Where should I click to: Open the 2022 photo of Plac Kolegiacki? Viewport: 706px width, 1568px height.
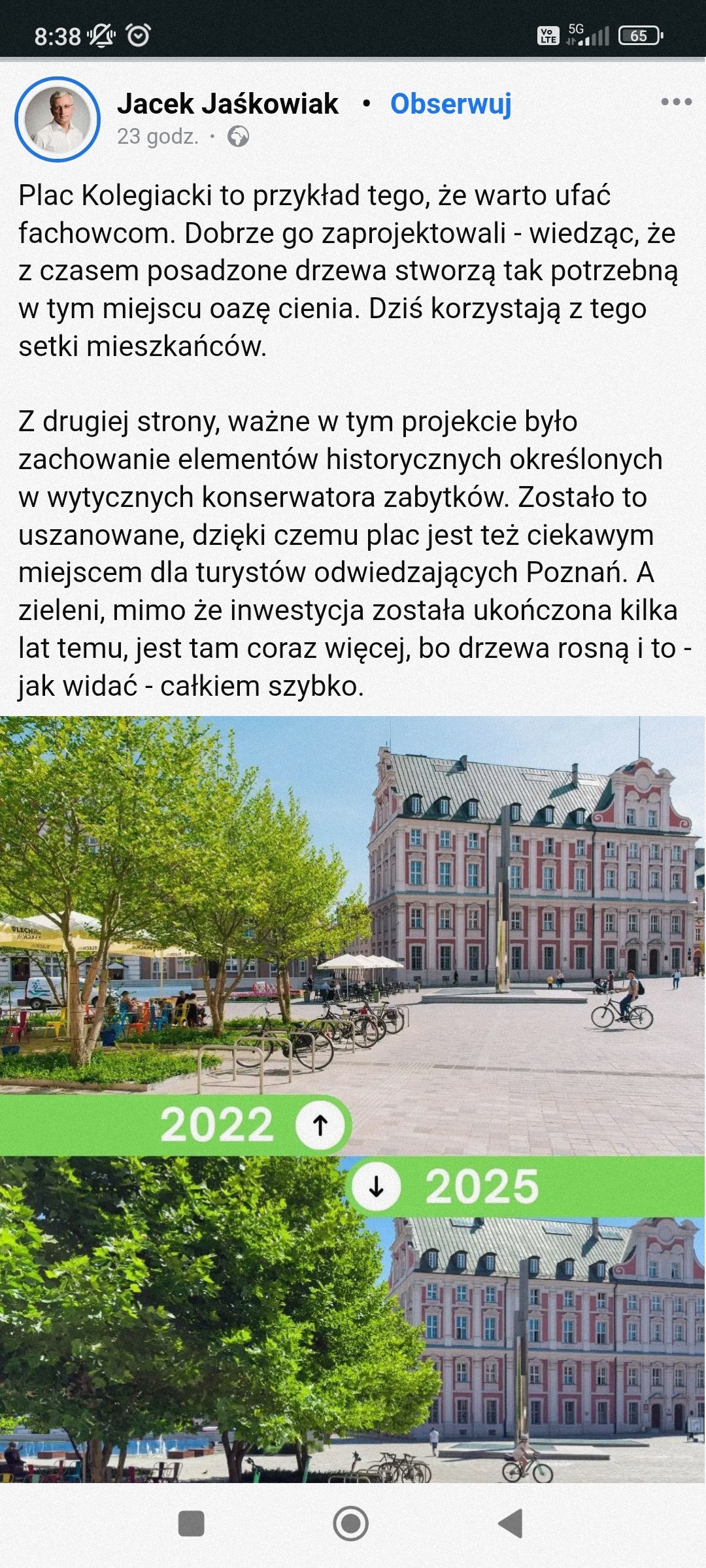353,915
